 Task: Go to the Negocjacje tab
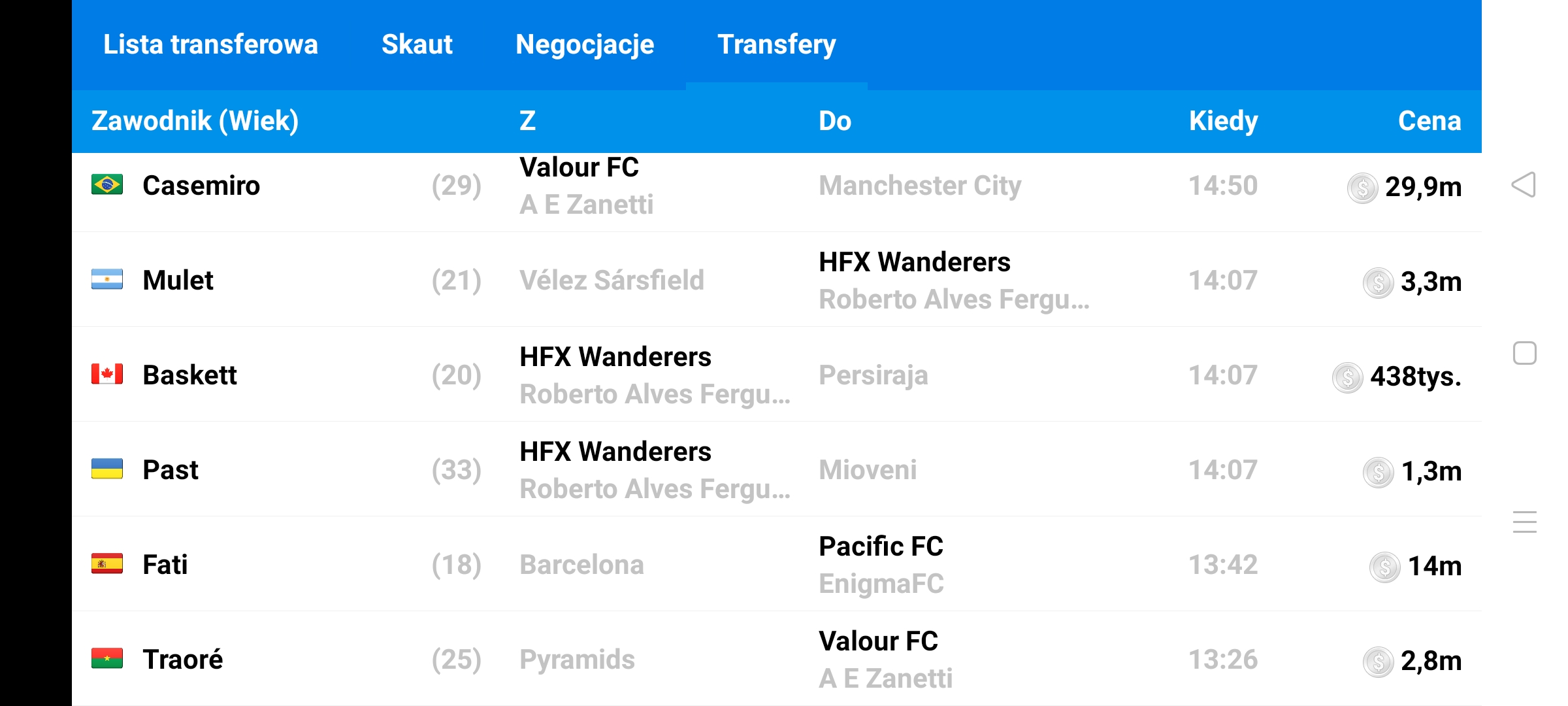585,44
